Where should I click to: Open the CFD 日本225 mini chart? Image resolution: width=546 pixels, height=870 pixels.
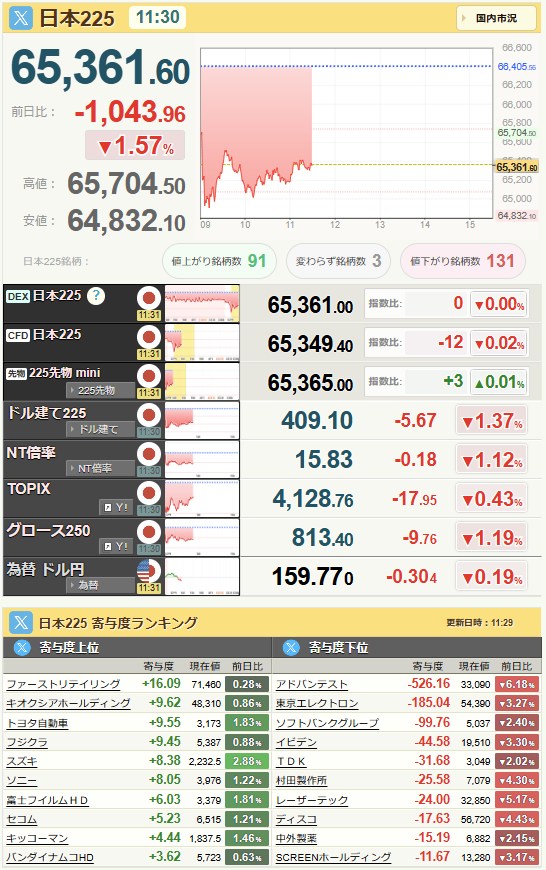click(202, 343)
